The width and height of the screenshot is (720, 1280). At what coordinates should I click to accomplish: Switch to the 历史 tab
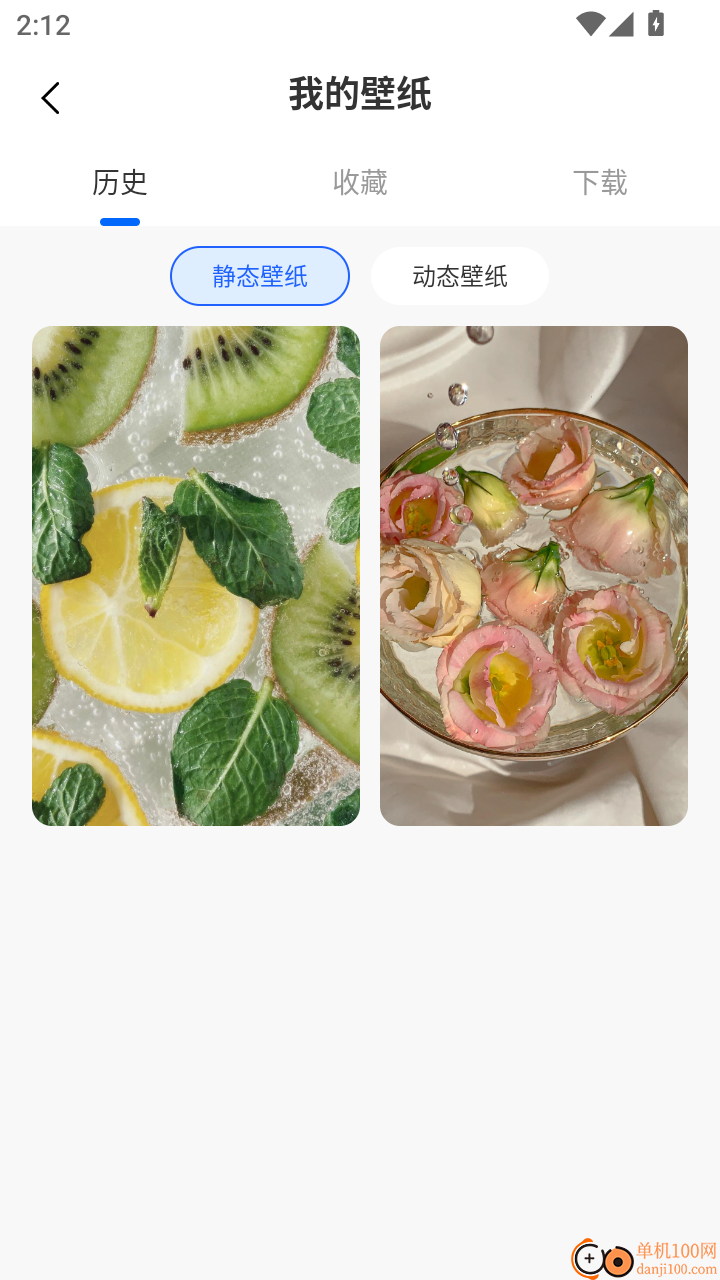tap(120, 183)
